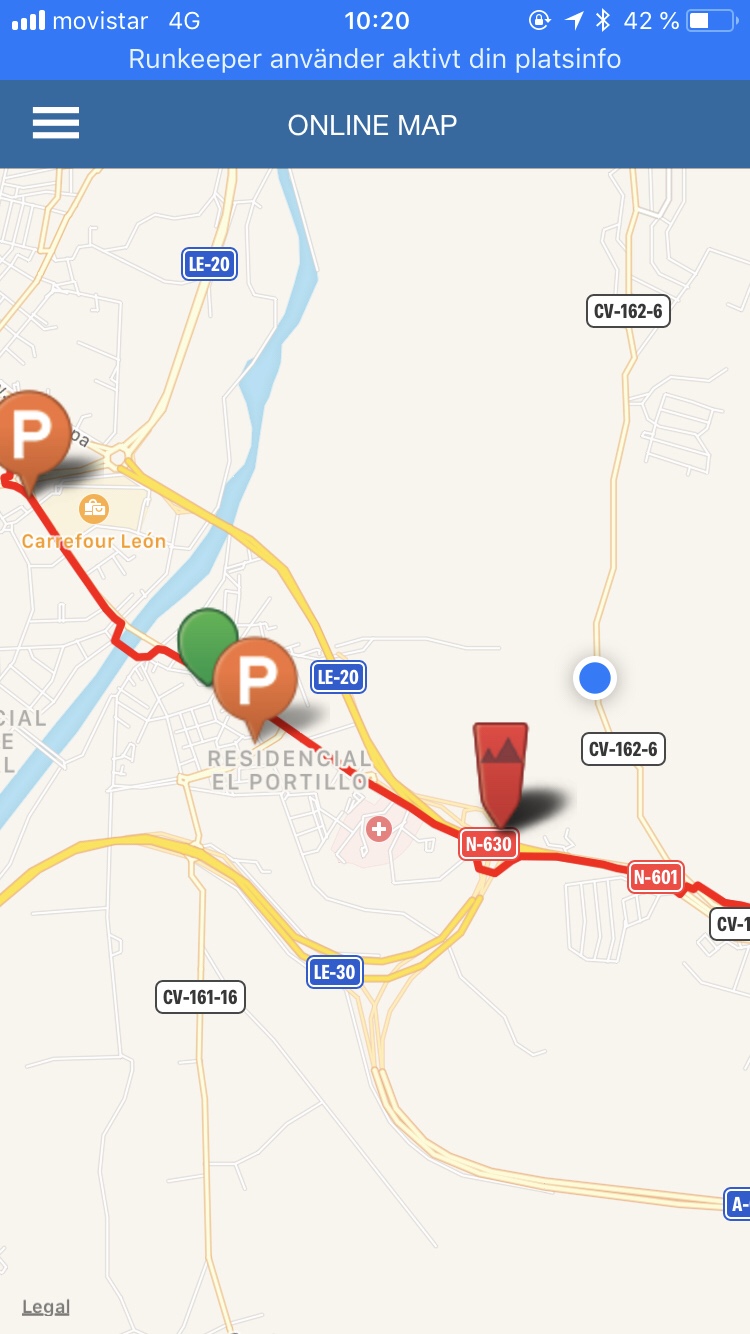Tap the red mountain marker pin
Screen dimensions: 750x1334
pyautogui.click(x=500, y=771)
